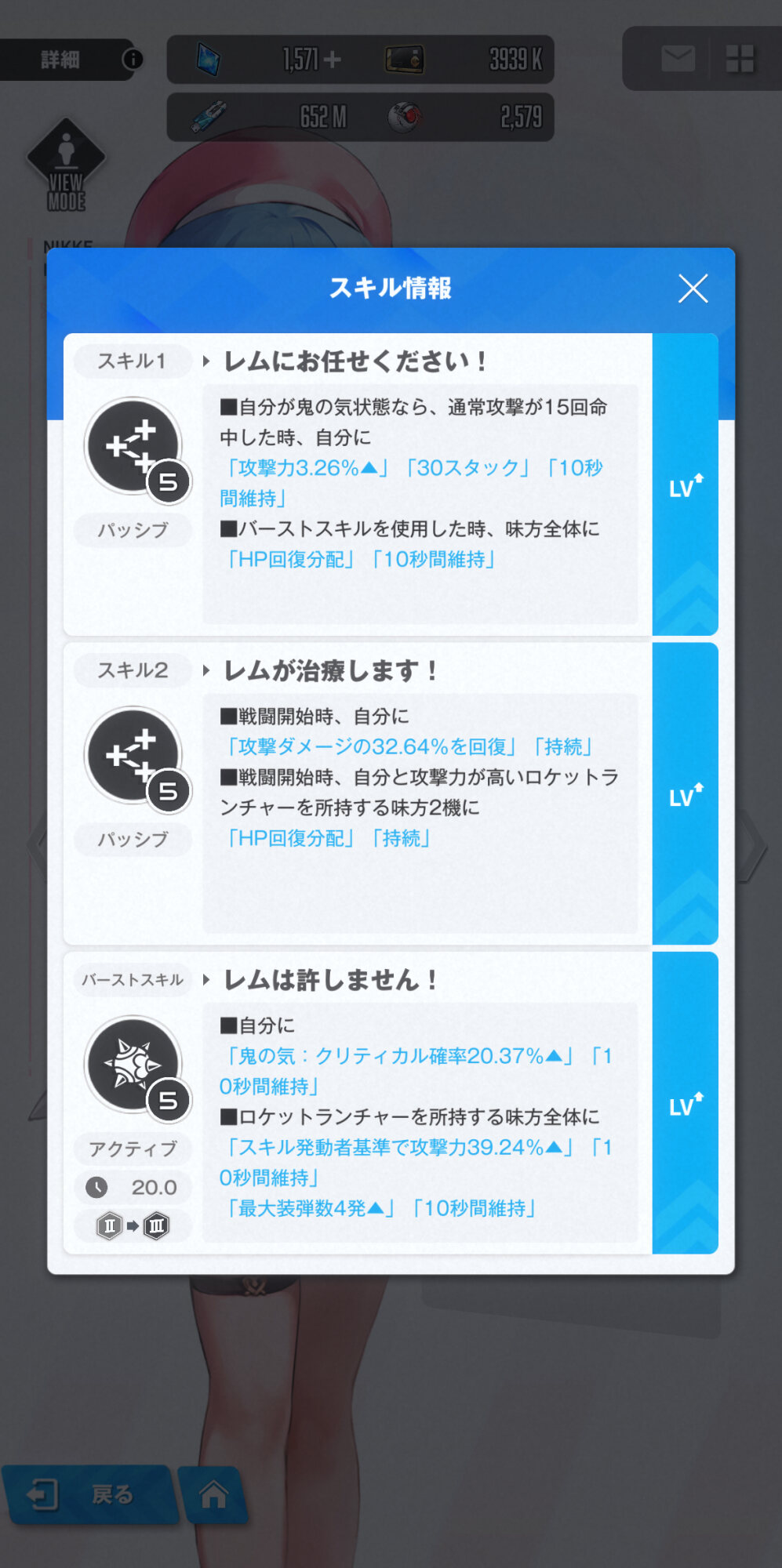Close the スキル情報 dialog
The height and width of the screenshot is (1568, 782).
point(693,289)
